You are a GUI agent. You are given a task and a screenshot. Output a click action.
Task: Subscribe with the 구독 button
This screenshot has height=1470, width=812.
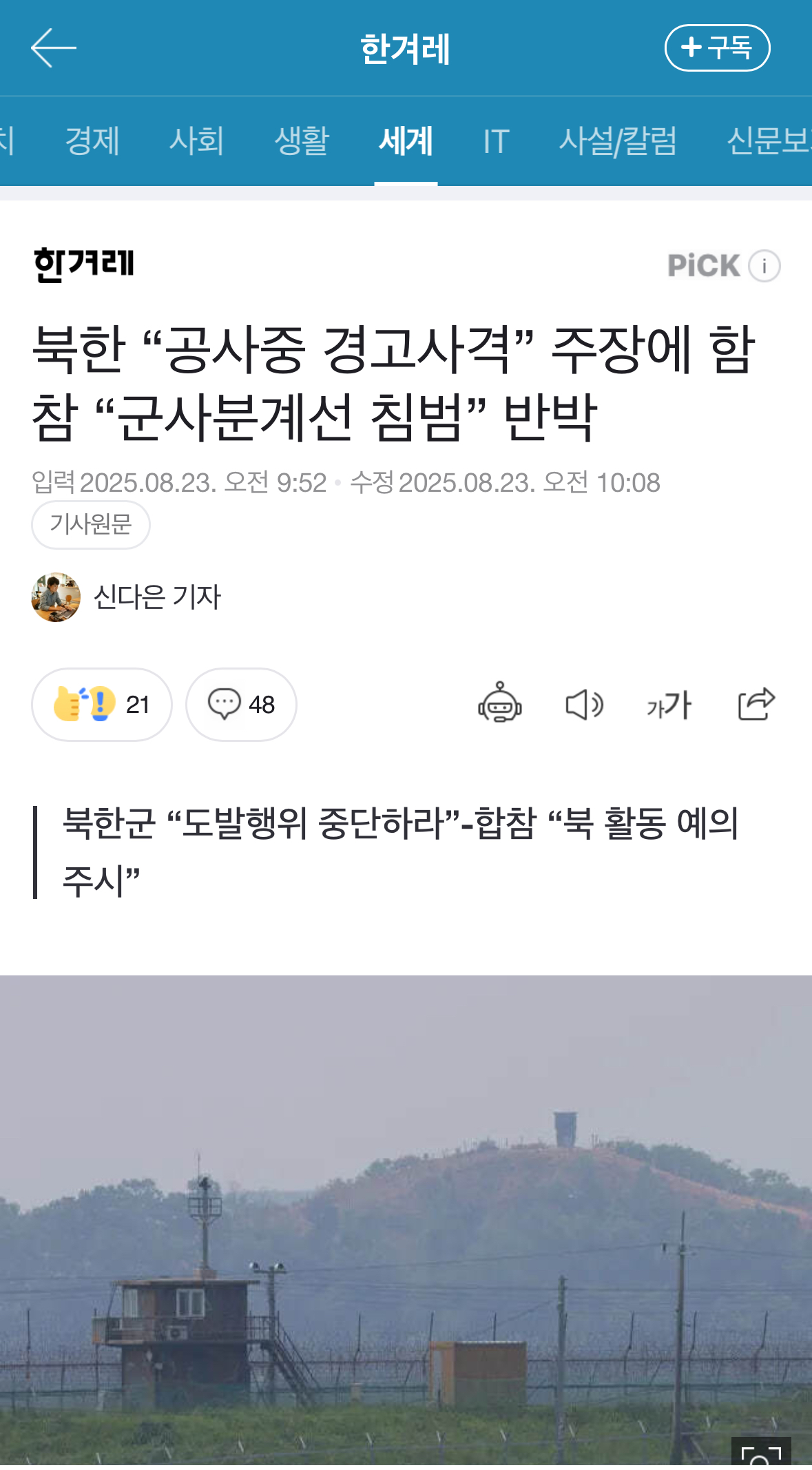[716, 48]
